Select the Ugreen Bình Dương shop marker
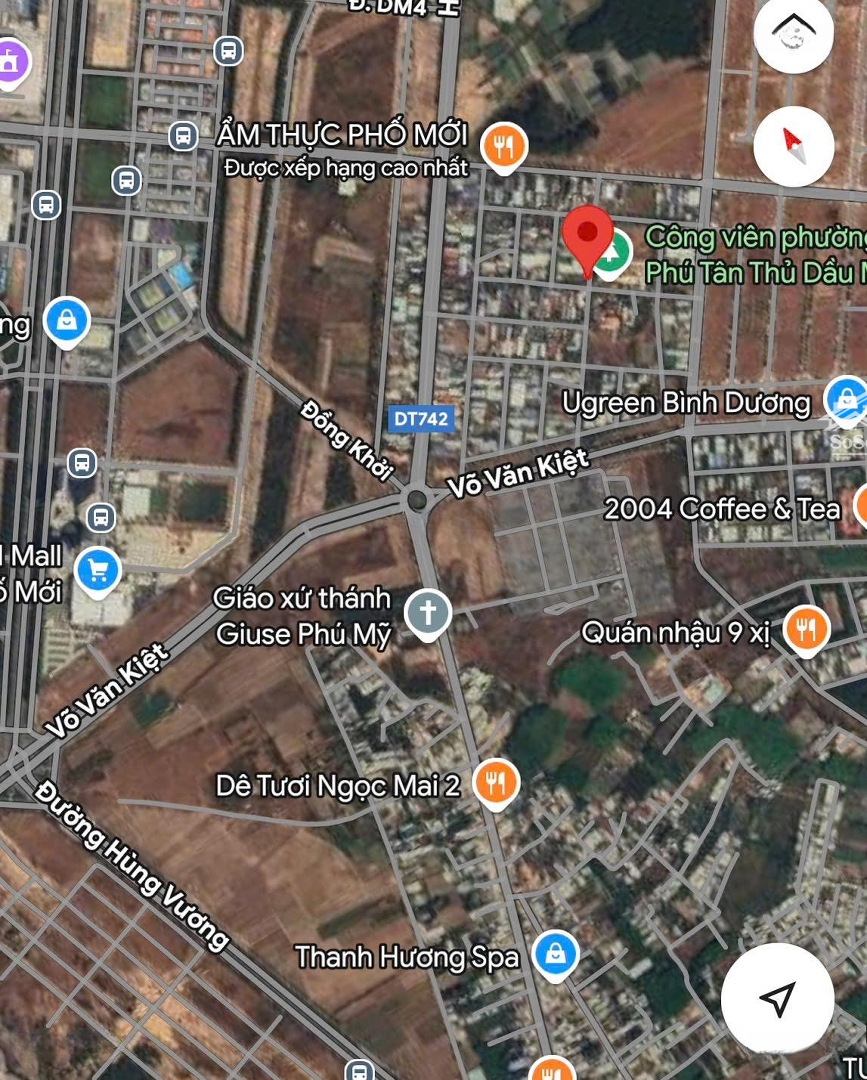Screen dimensions: 867x1080 pyautogui.click(x=846, y=399)
